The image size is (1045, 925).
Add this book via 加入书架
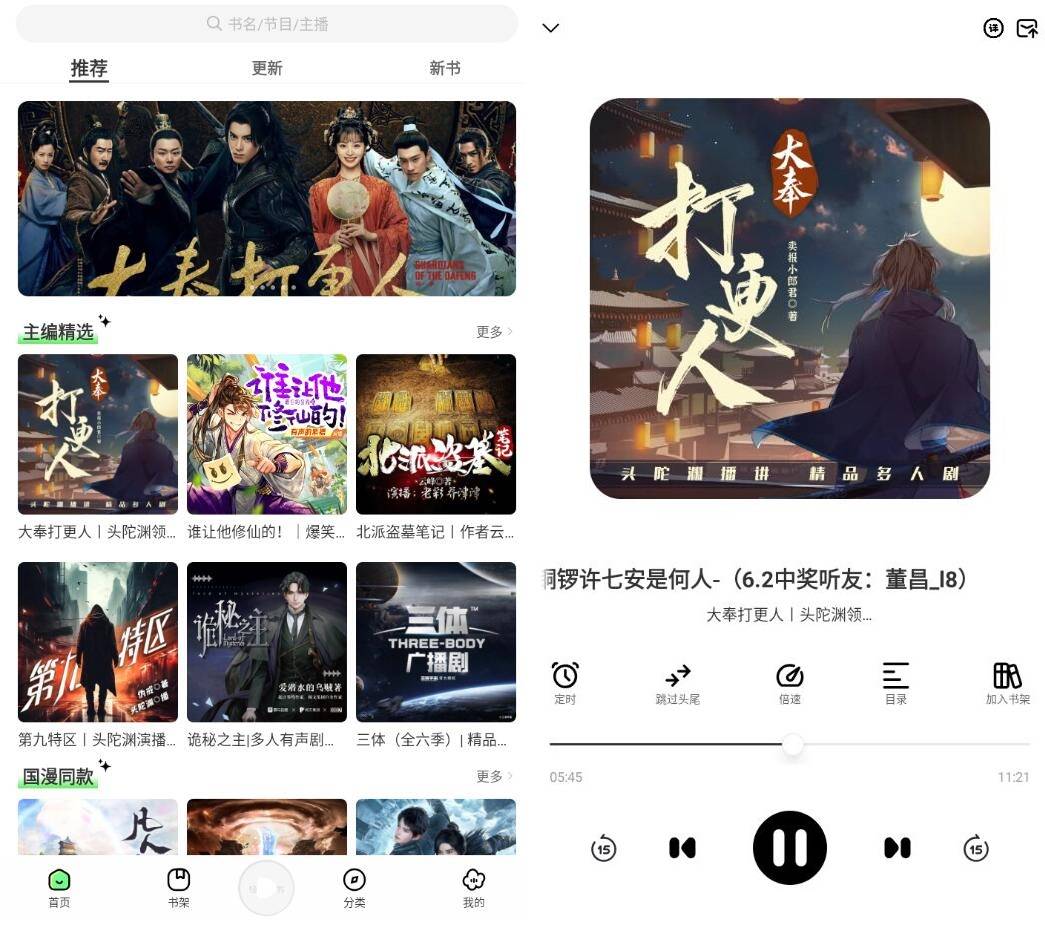coord(1007,682)
